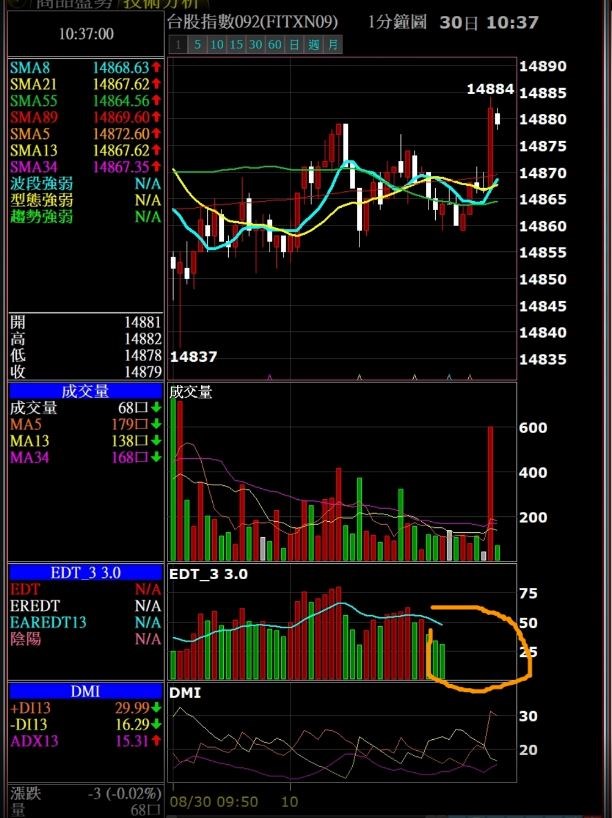Select the 10-minute timeframe button
This screenshot has height=818, width=612.
click(217, 45)
